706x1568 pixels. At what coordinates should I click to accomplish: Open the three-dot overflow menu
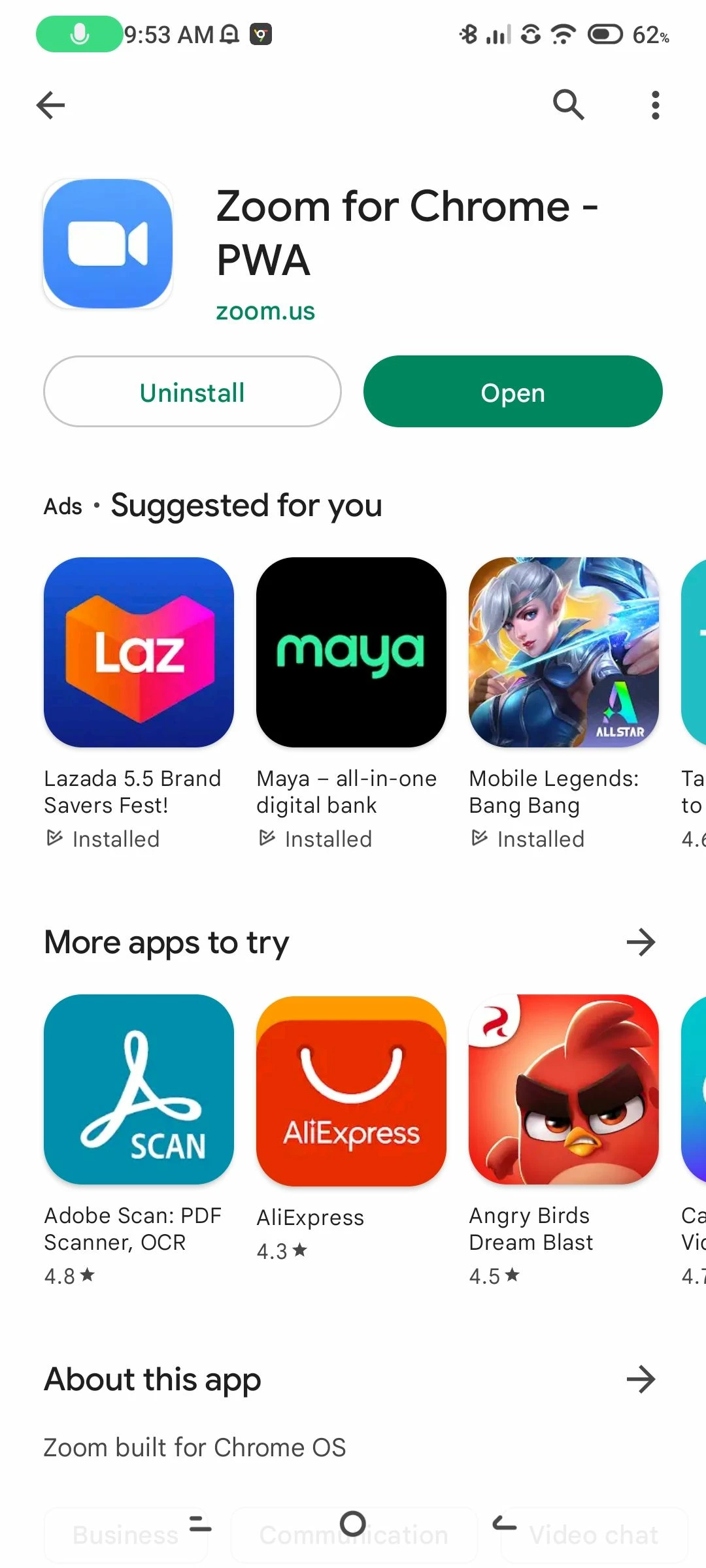(x=655, y=105)
